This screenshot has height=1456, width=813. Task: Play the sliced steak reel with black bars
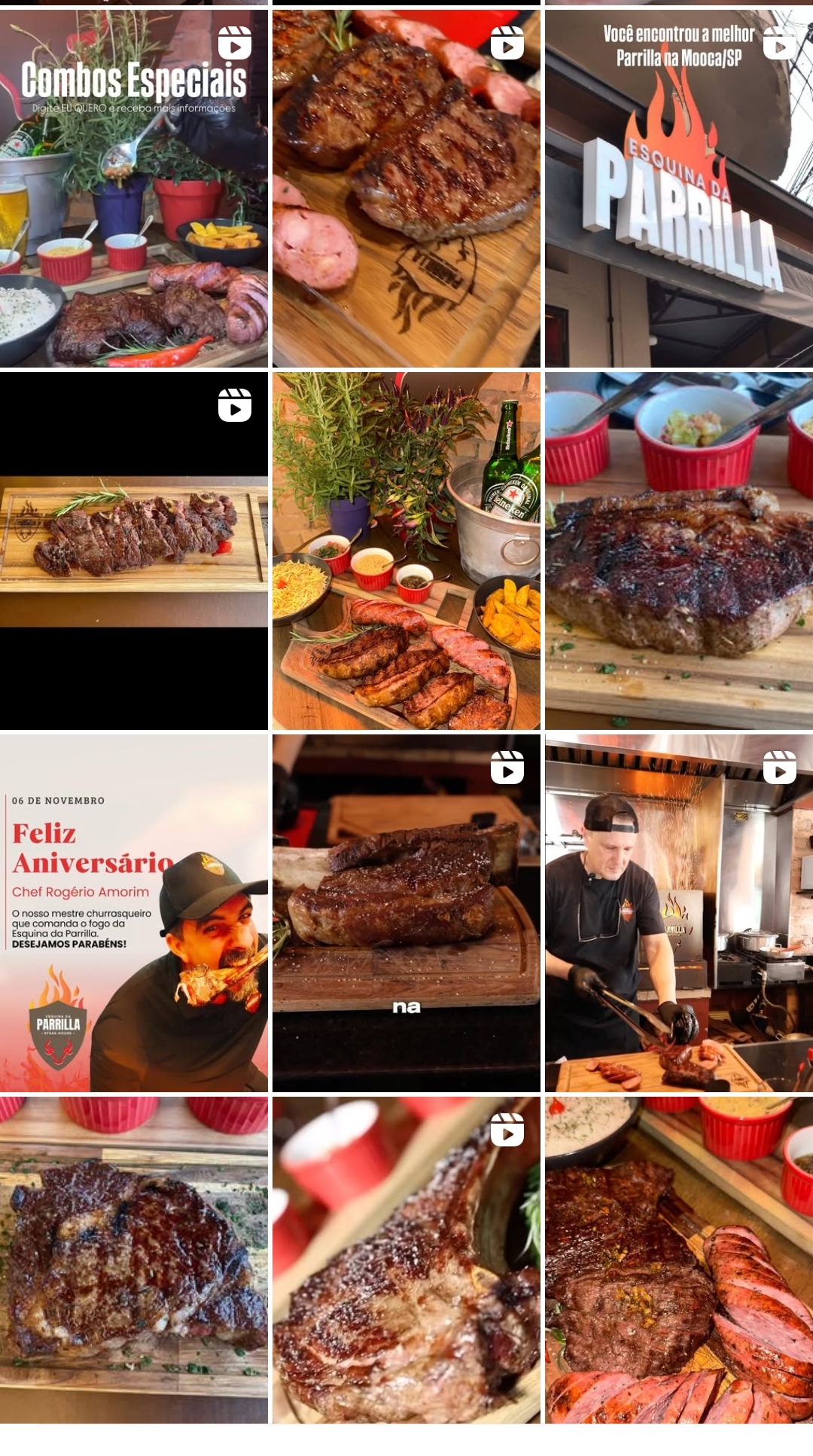[x=133, y=551]
